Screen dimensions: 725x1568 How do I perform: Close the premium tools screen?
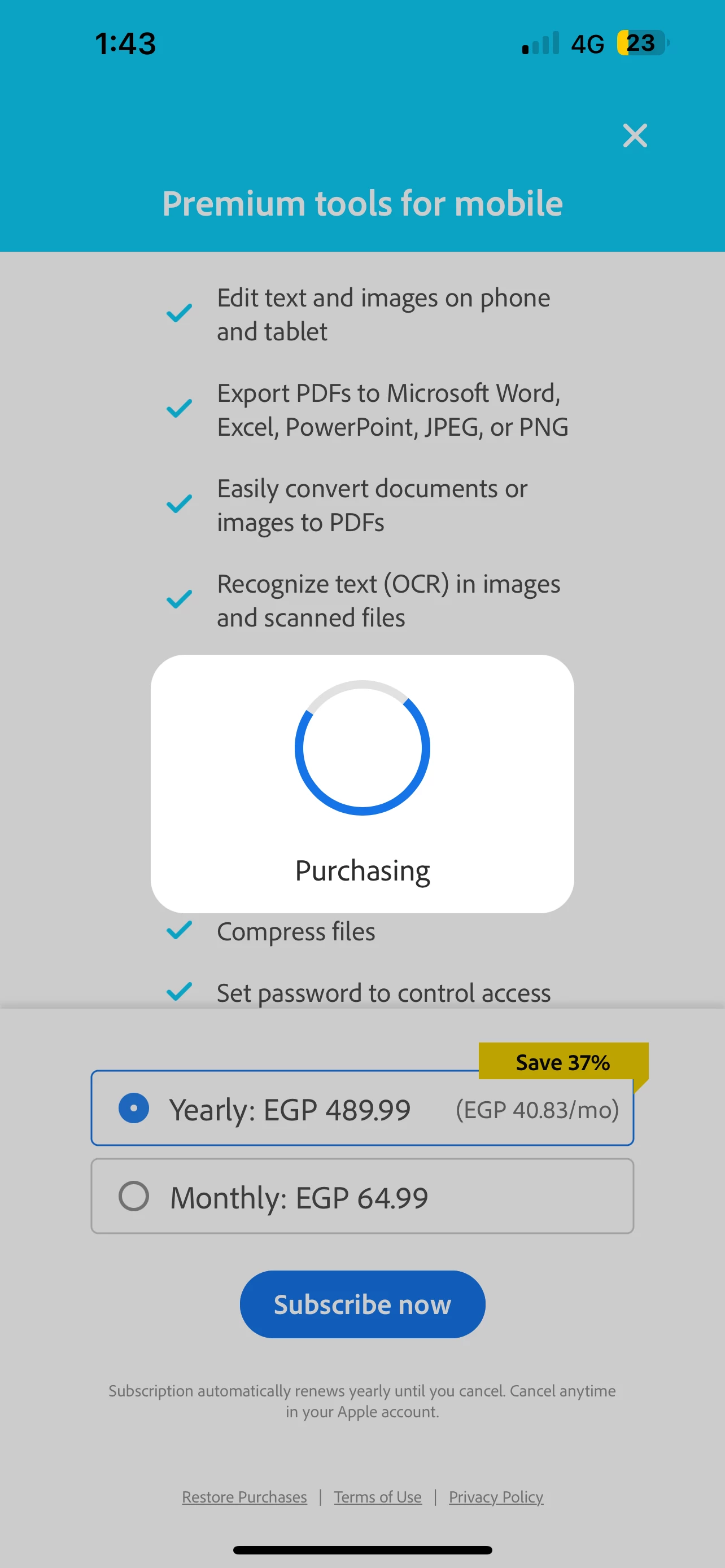pos(635,135)
